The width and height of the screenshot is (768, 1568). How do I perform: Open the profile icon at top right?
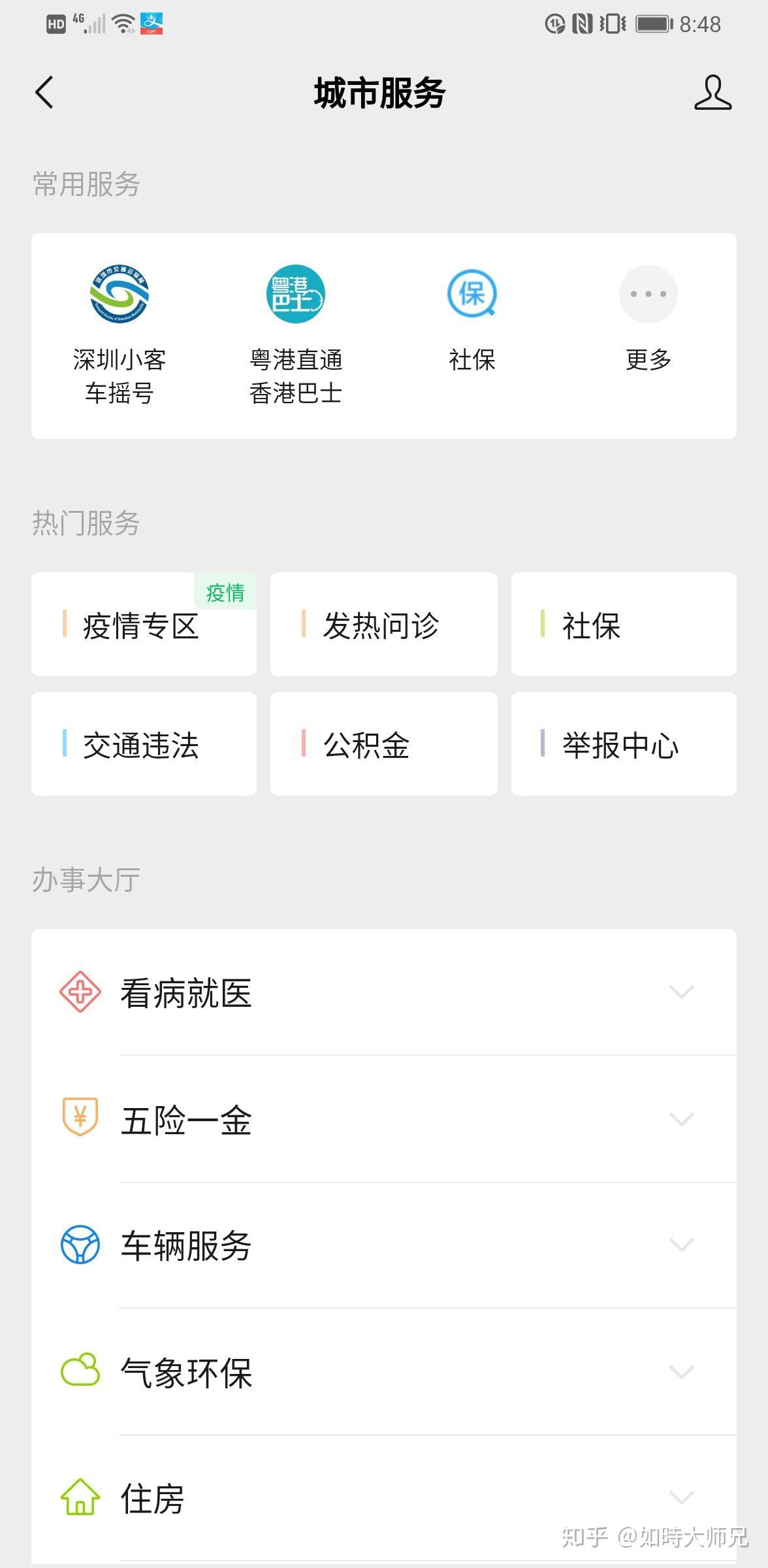pos(712,92)
